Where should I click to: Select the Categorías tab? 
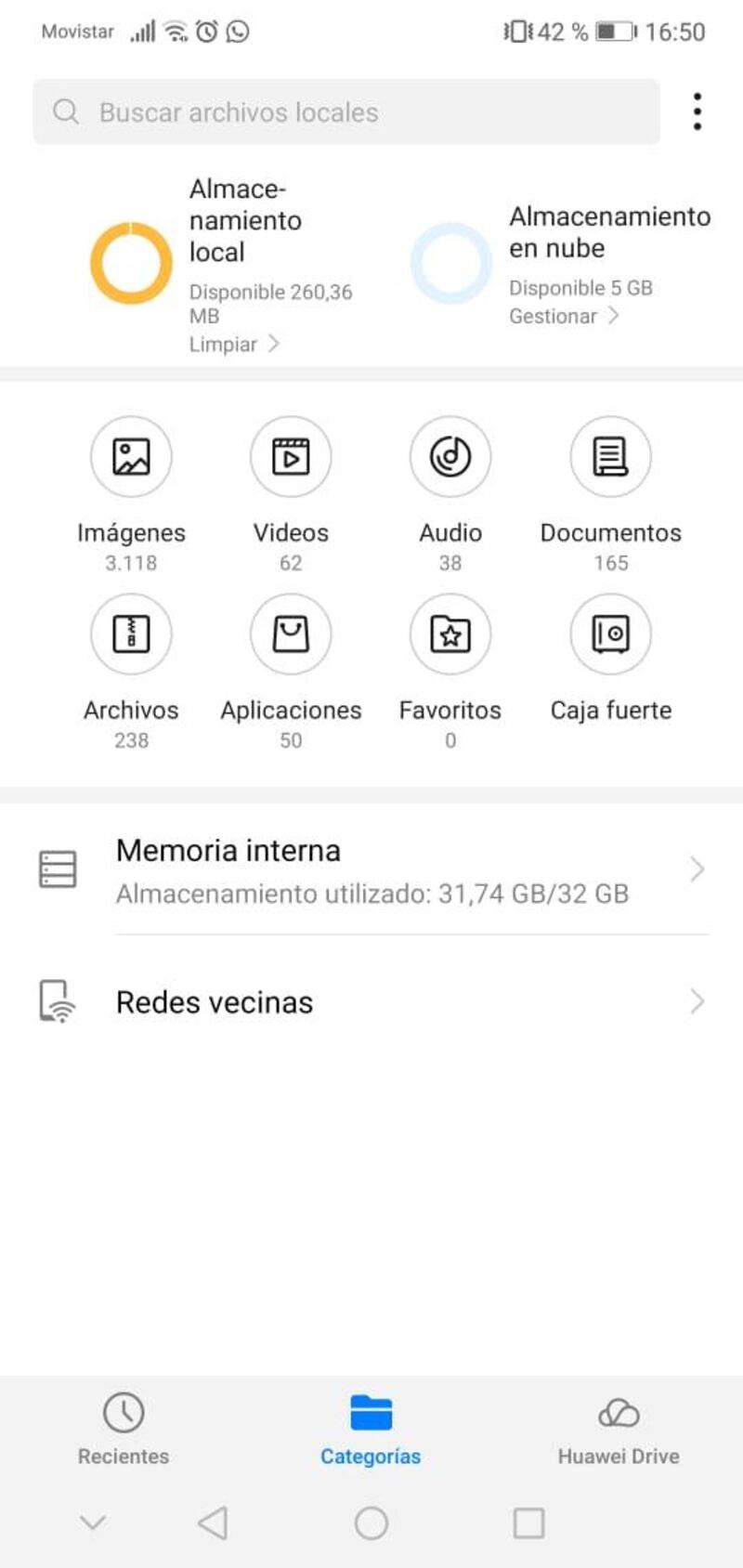click(371, 1429)
